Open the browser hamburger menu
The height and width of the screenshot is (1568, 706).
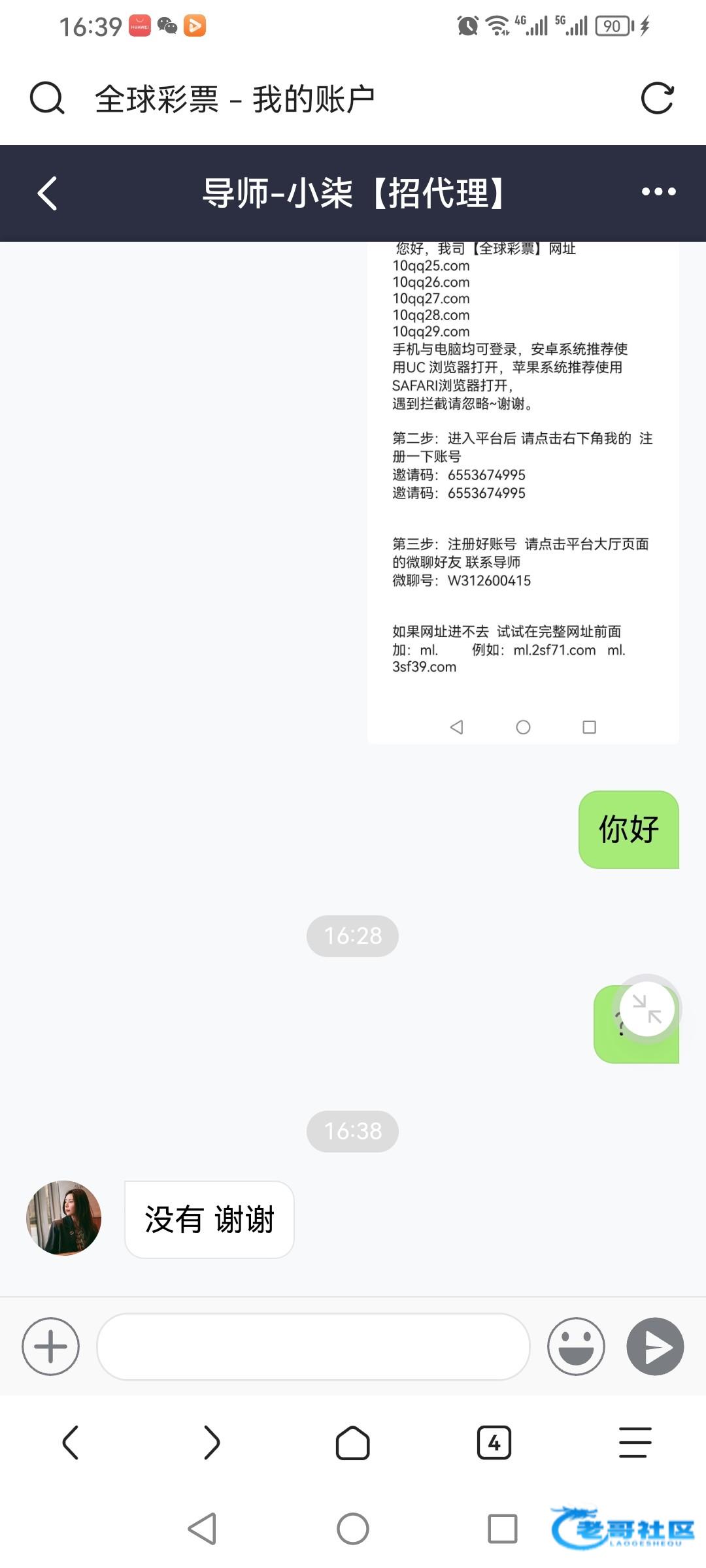tap(635, 1442)
